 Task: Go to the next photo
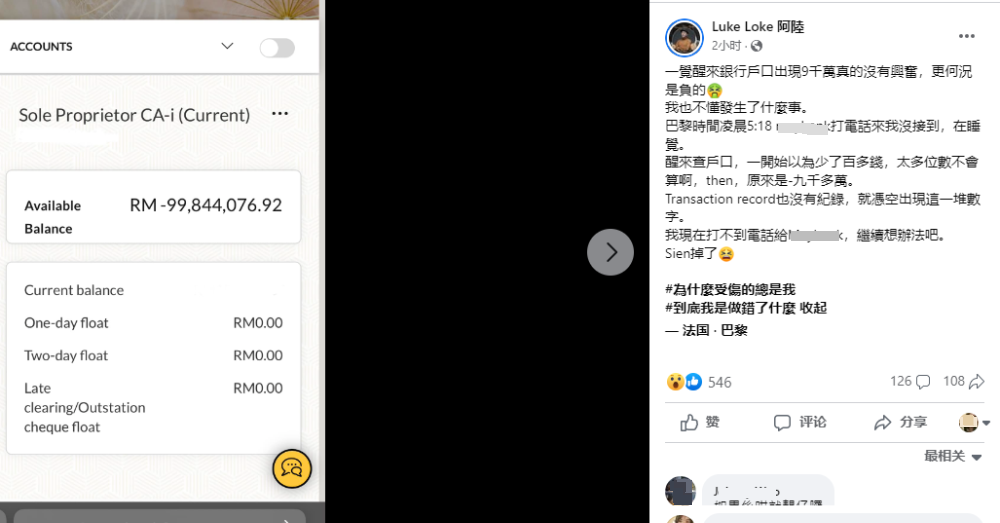610,252
